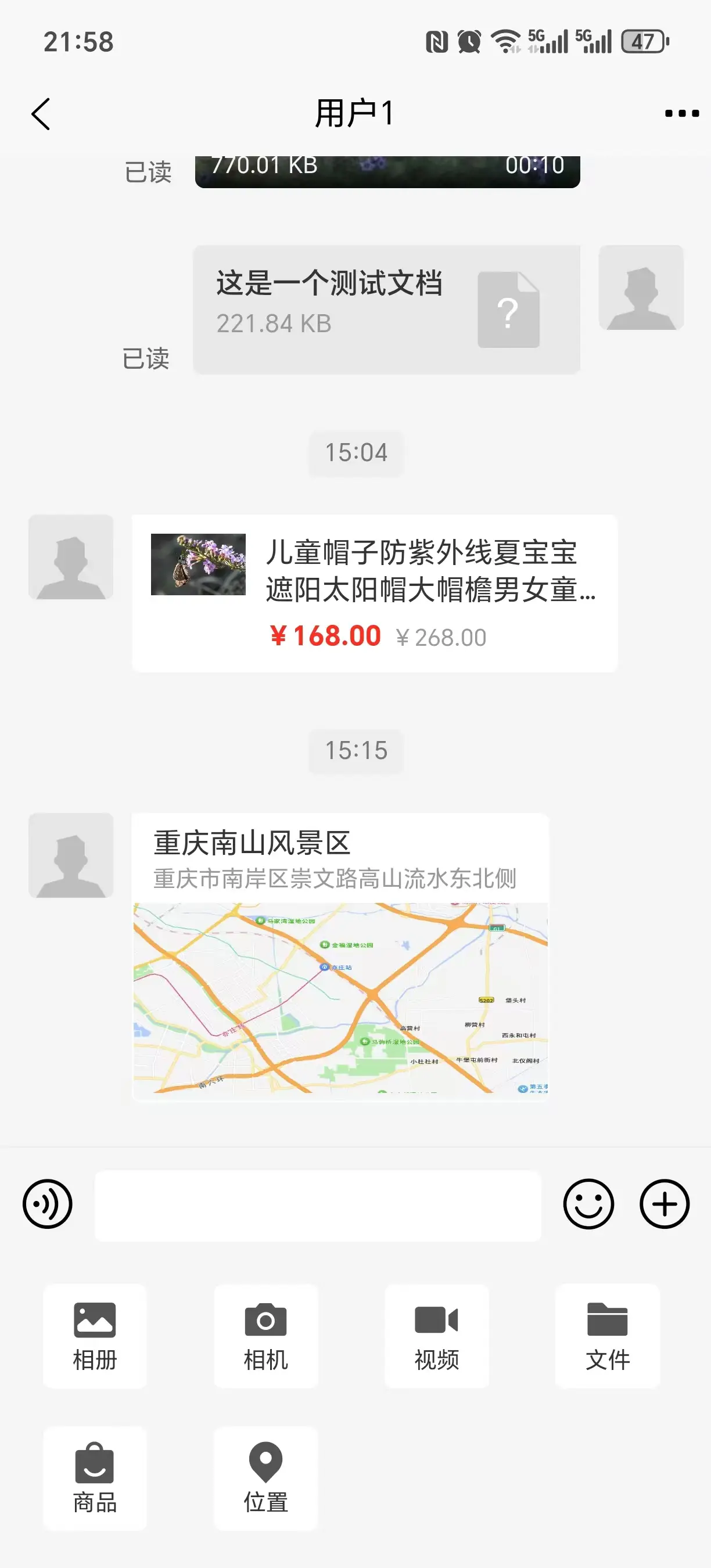Viewport: 711px width, 1568px height.
Task: Toggle the plus attachment panel
Action: coord(664,1203)
